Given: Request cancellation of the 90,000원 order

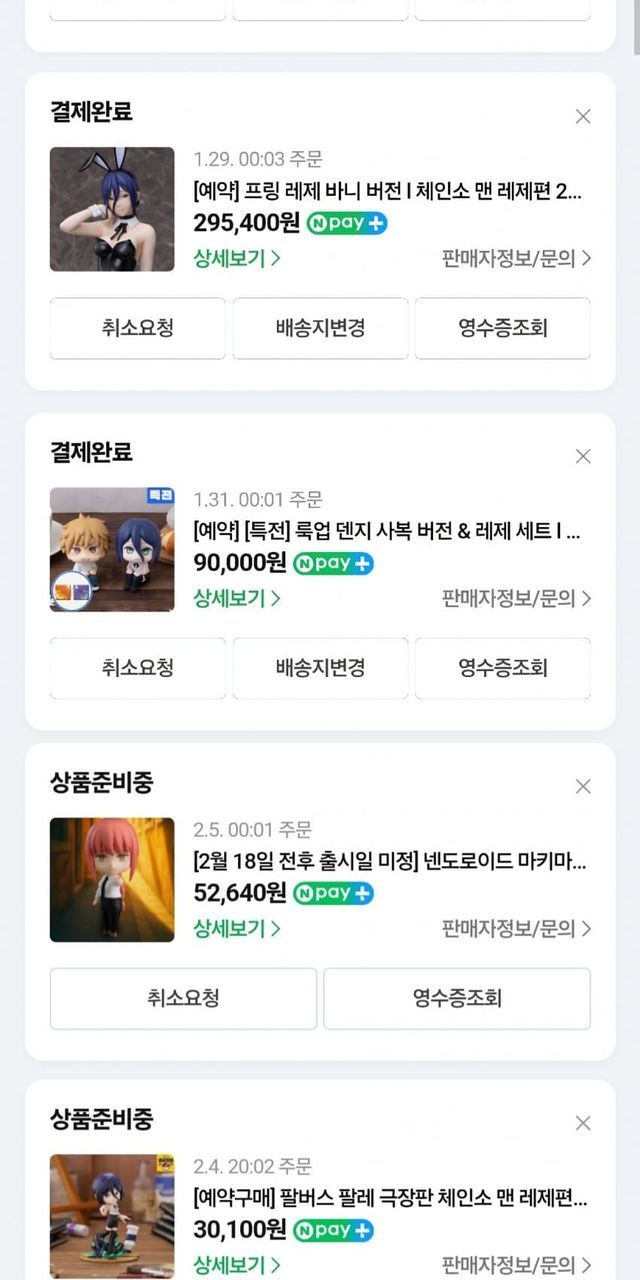Looking at the screenshot, I should tap(138, 668).
